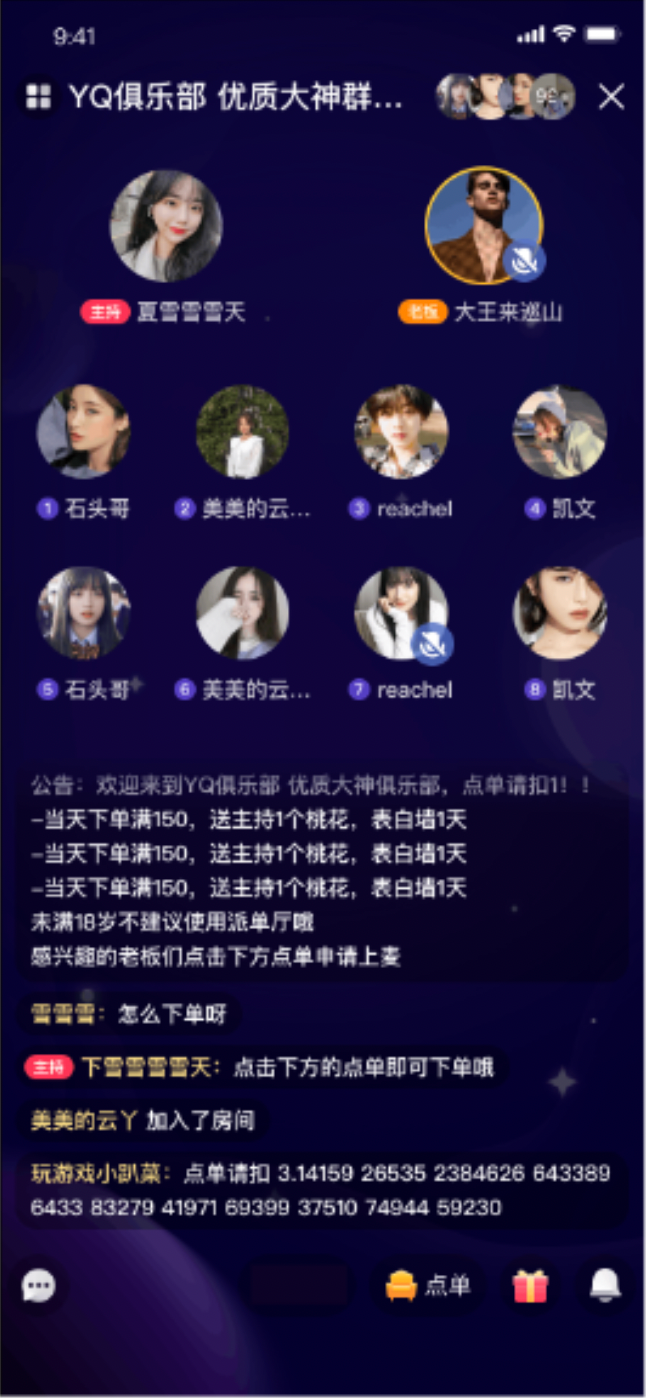Open the chat message bubble
The height and width of the screenshot is (1398, 646).
[39, 1286]
